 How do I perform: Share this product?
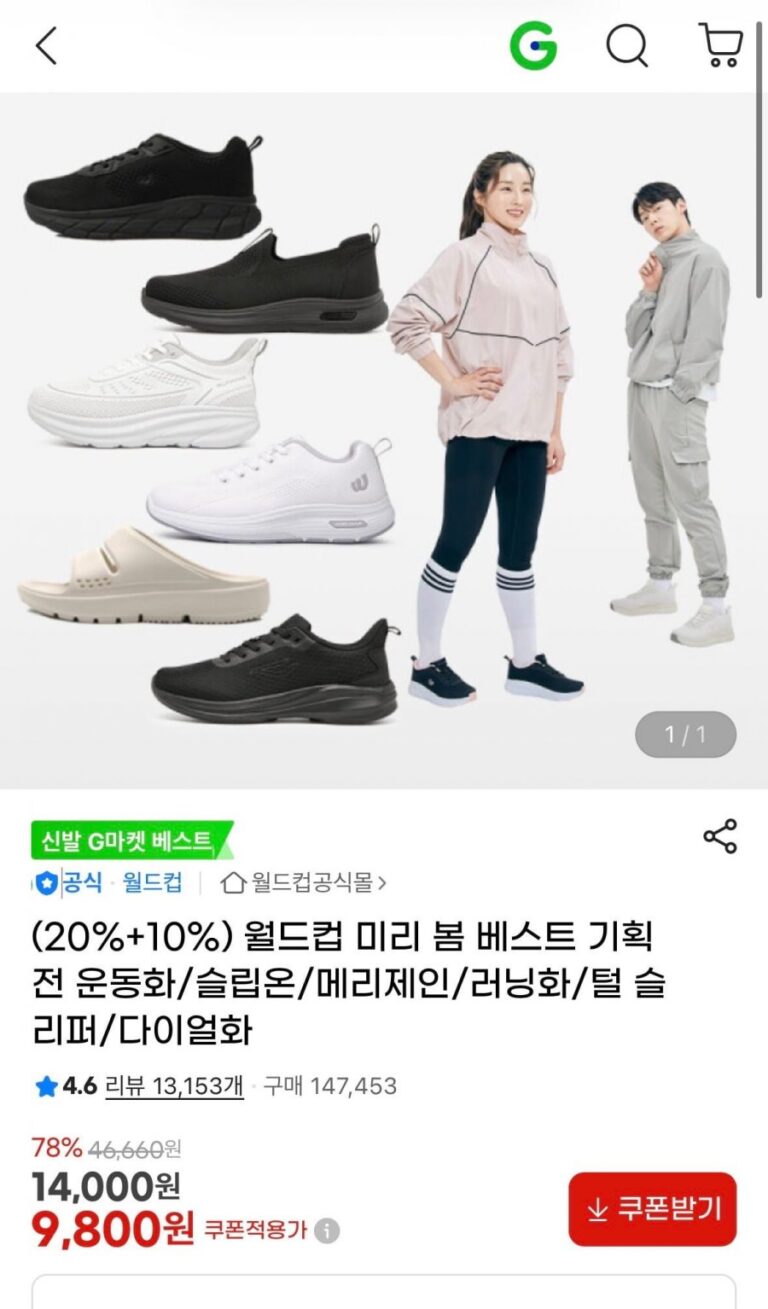pos(720,836)
